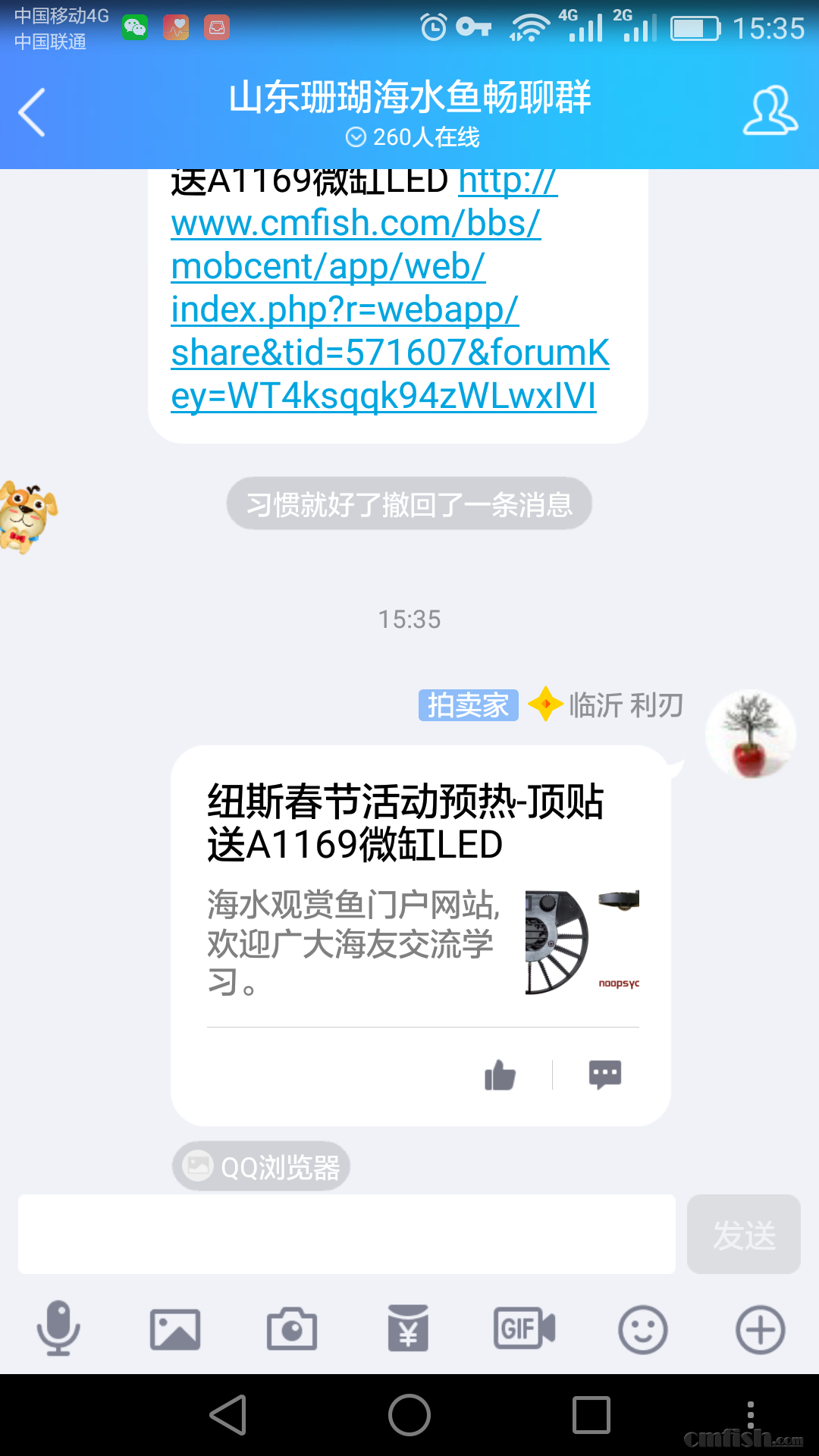The image size is (819, 1456).
Task: Open the emoji picker
Action: coord(642,1329)
